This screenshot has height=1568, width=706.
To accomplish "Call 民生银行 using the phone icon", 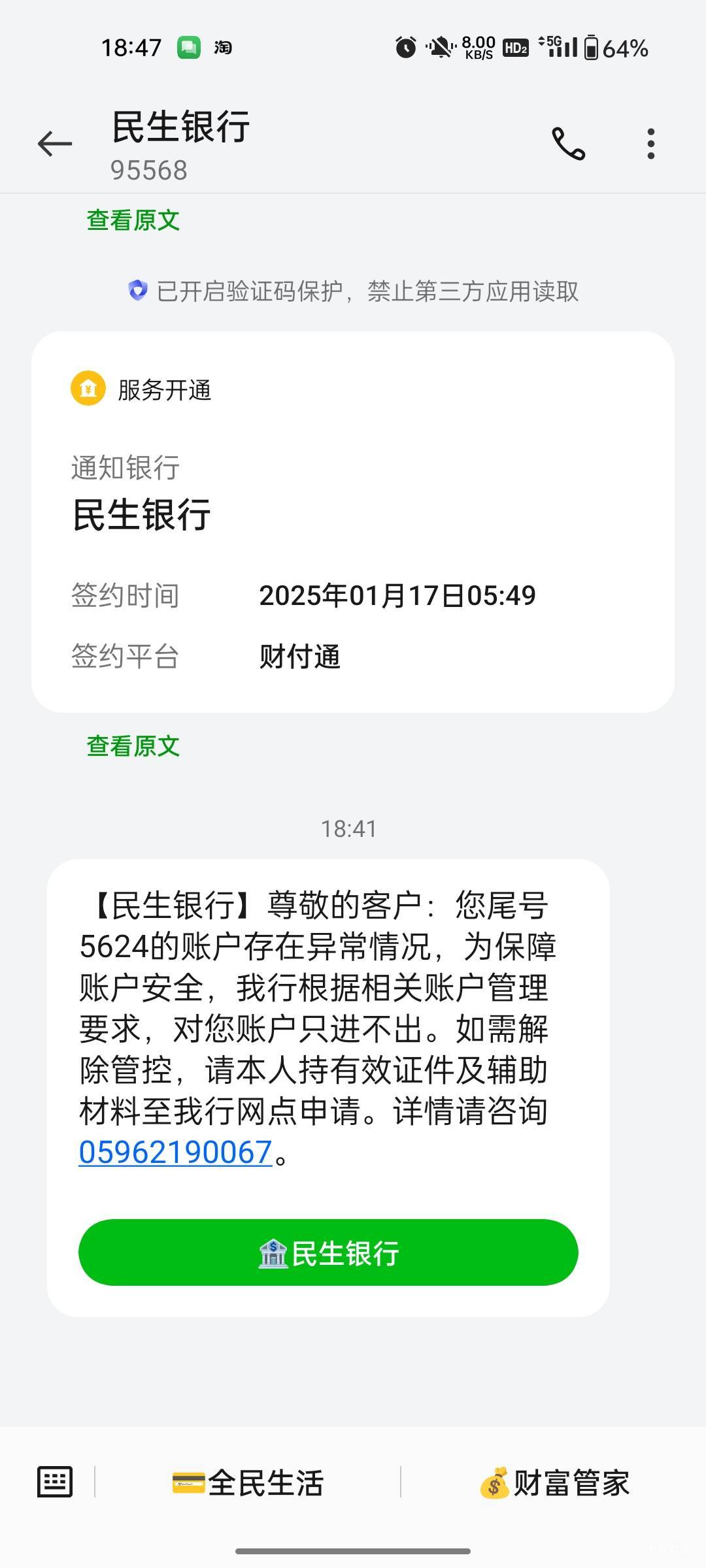I will 568,144.
